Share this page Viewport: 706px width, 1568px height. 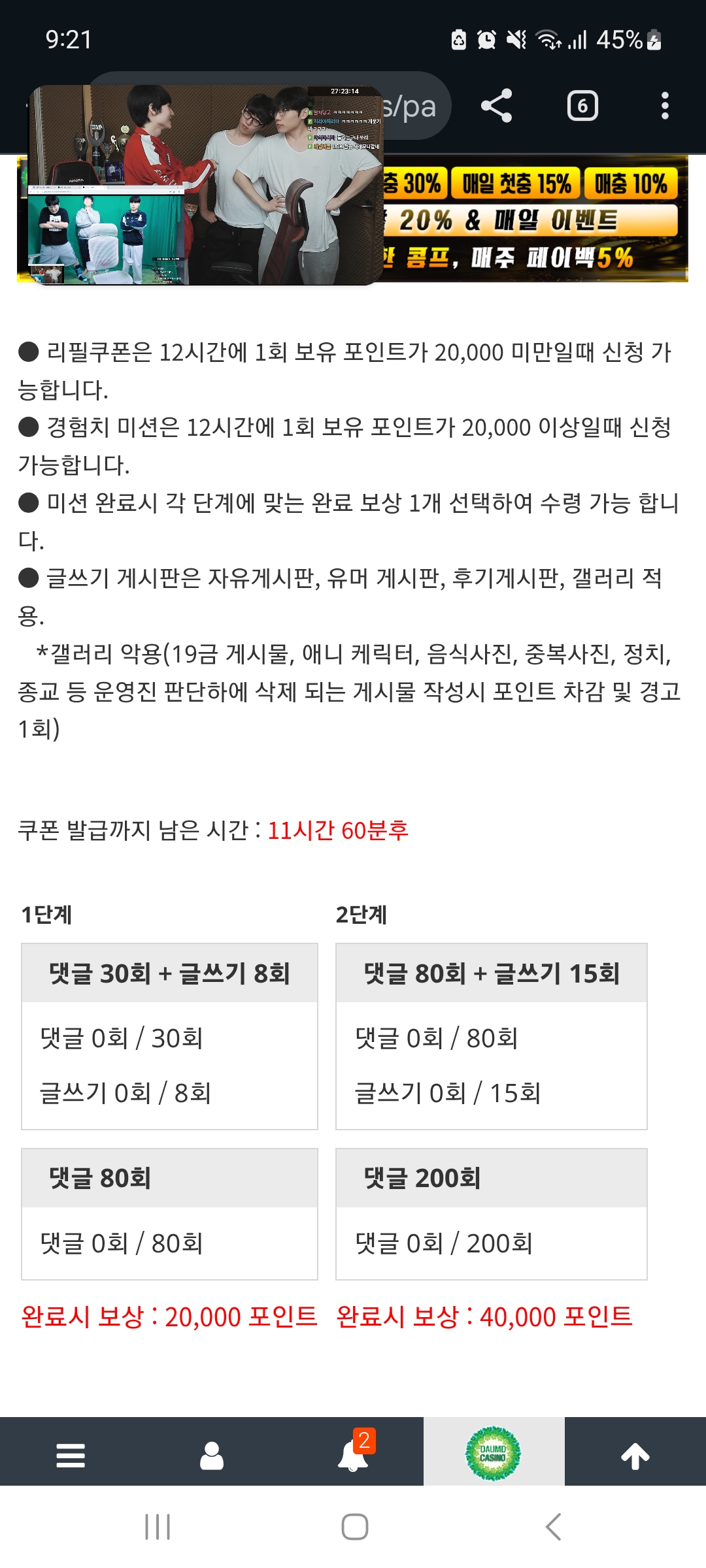[x=496, y=106]
